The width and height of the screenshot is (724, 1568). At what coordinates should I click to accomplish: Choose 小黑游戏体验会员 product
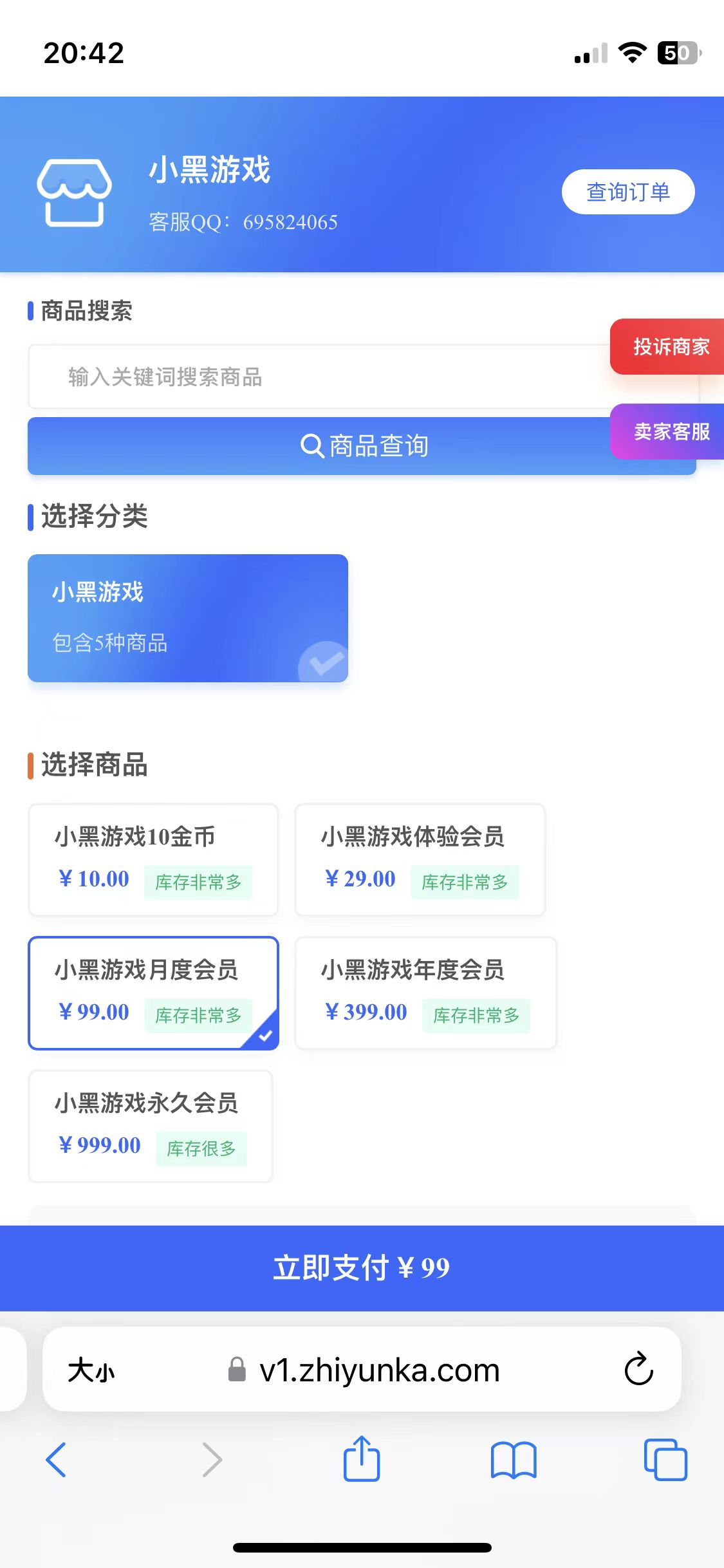tap(420, 859)
